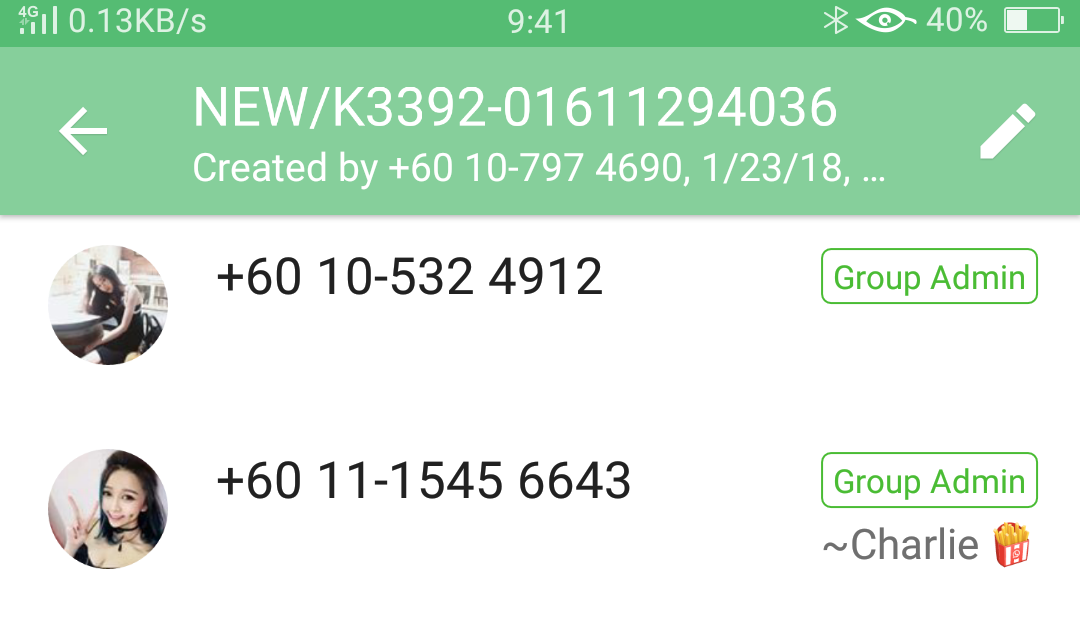Open participant +60 10-532 4912
This screenshot has width=1080, height=630.
[410, 278]
